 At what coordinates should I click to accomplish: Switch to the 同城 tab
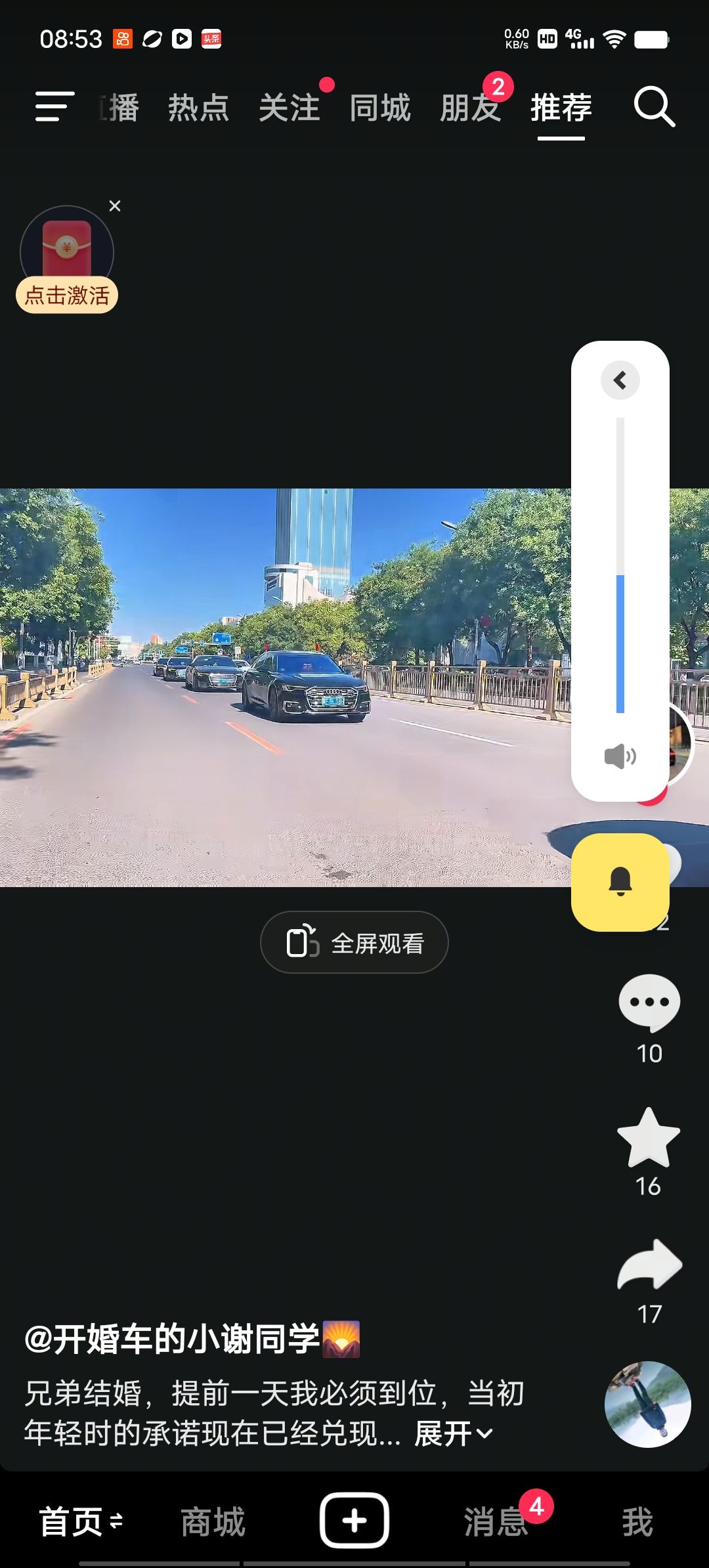click(380, 108)
